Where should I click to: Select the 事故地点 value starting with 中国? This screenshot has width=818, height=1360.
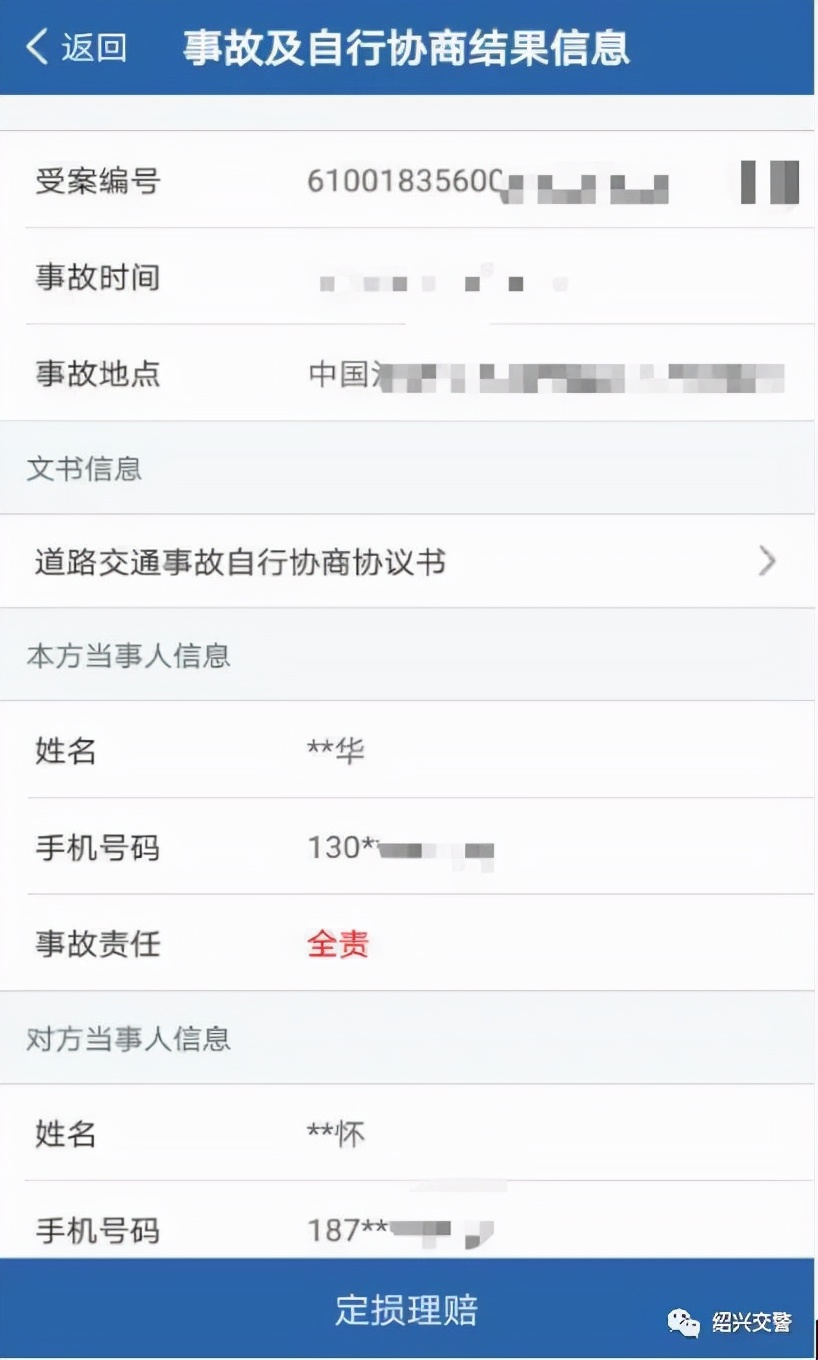tap(450, 375)
